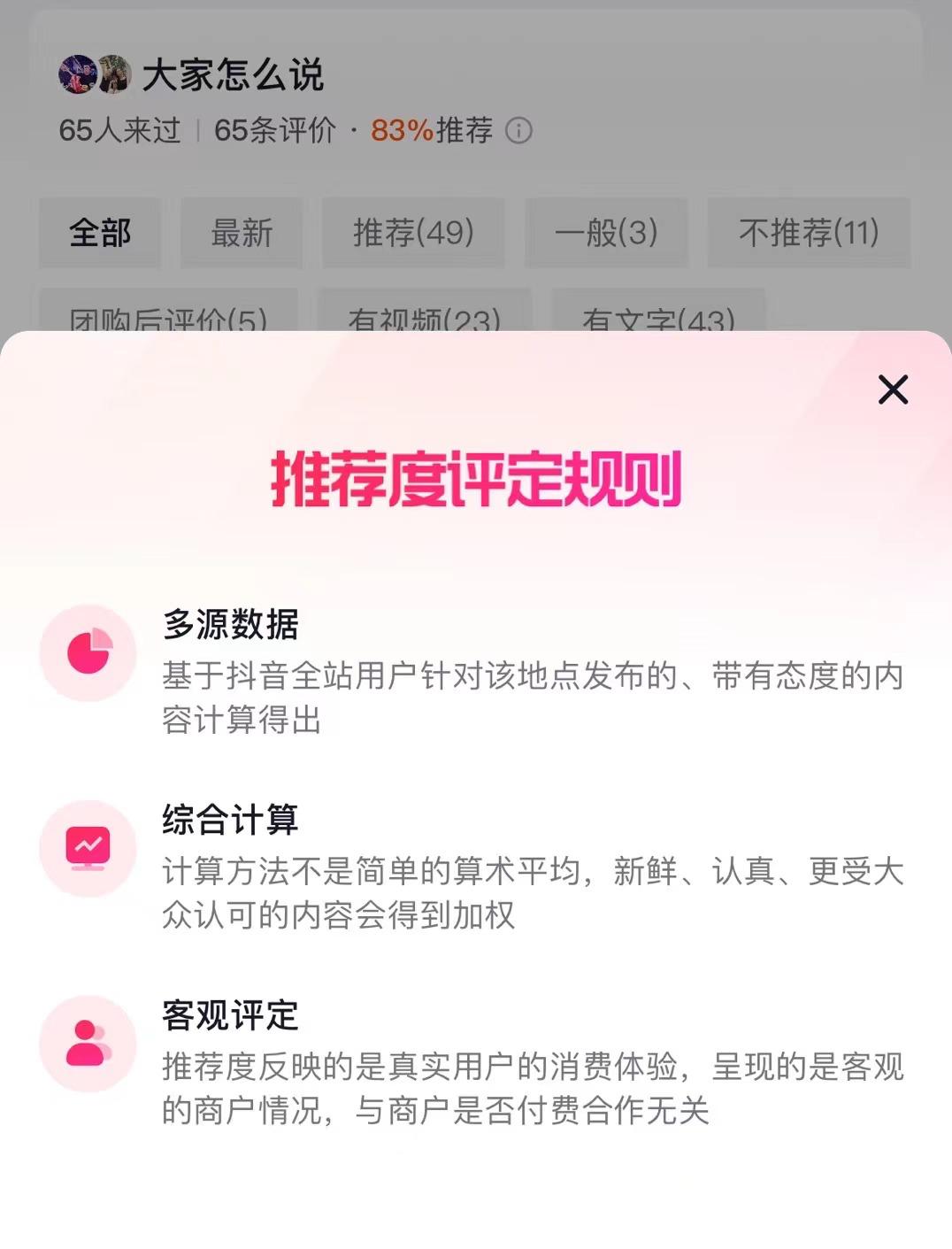Tap the info icon beside 83%推荐
Viewport: 952px width, 1249px height.
(x=518, y=131)
